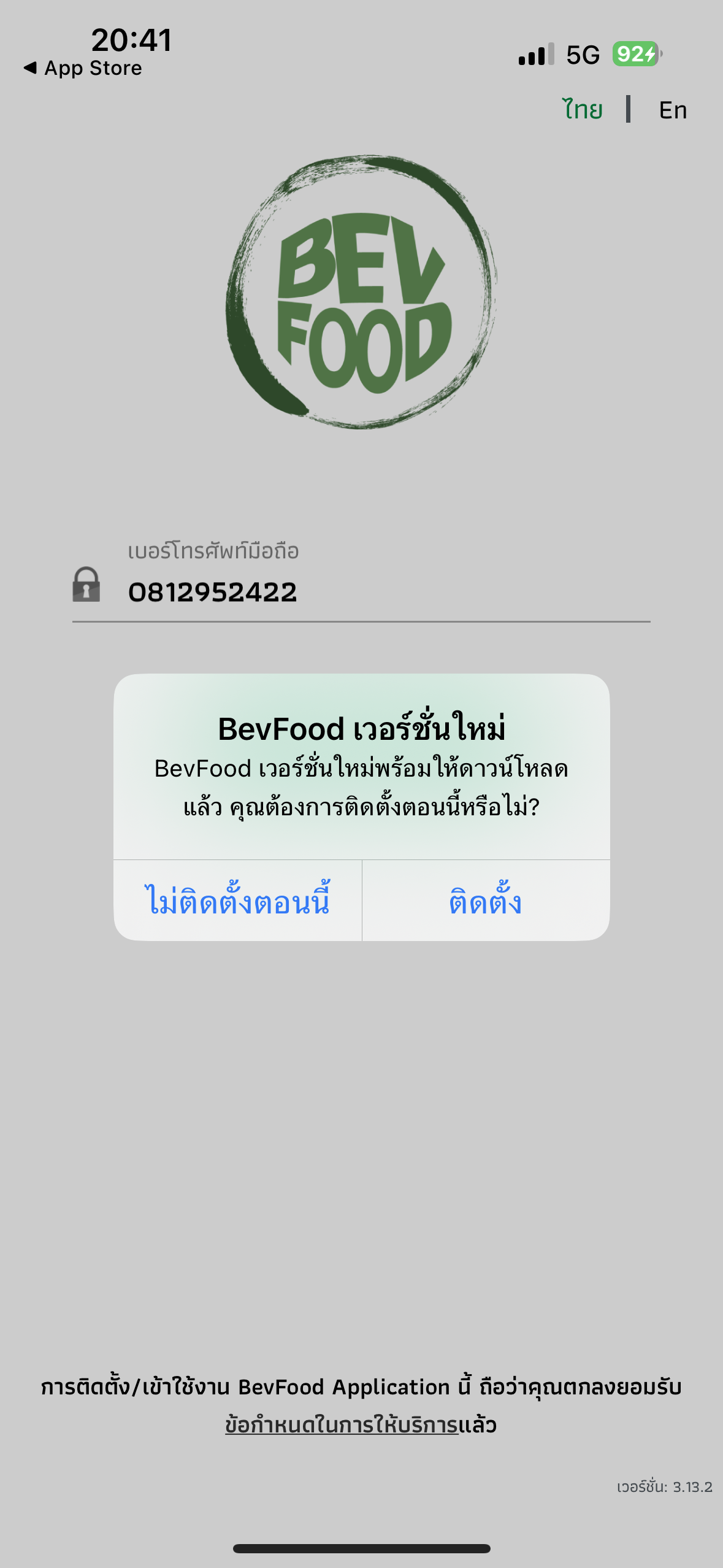Viewport: 723px width, 1568px height.
Task: Switch the language to En
Action: click(673, 110)
